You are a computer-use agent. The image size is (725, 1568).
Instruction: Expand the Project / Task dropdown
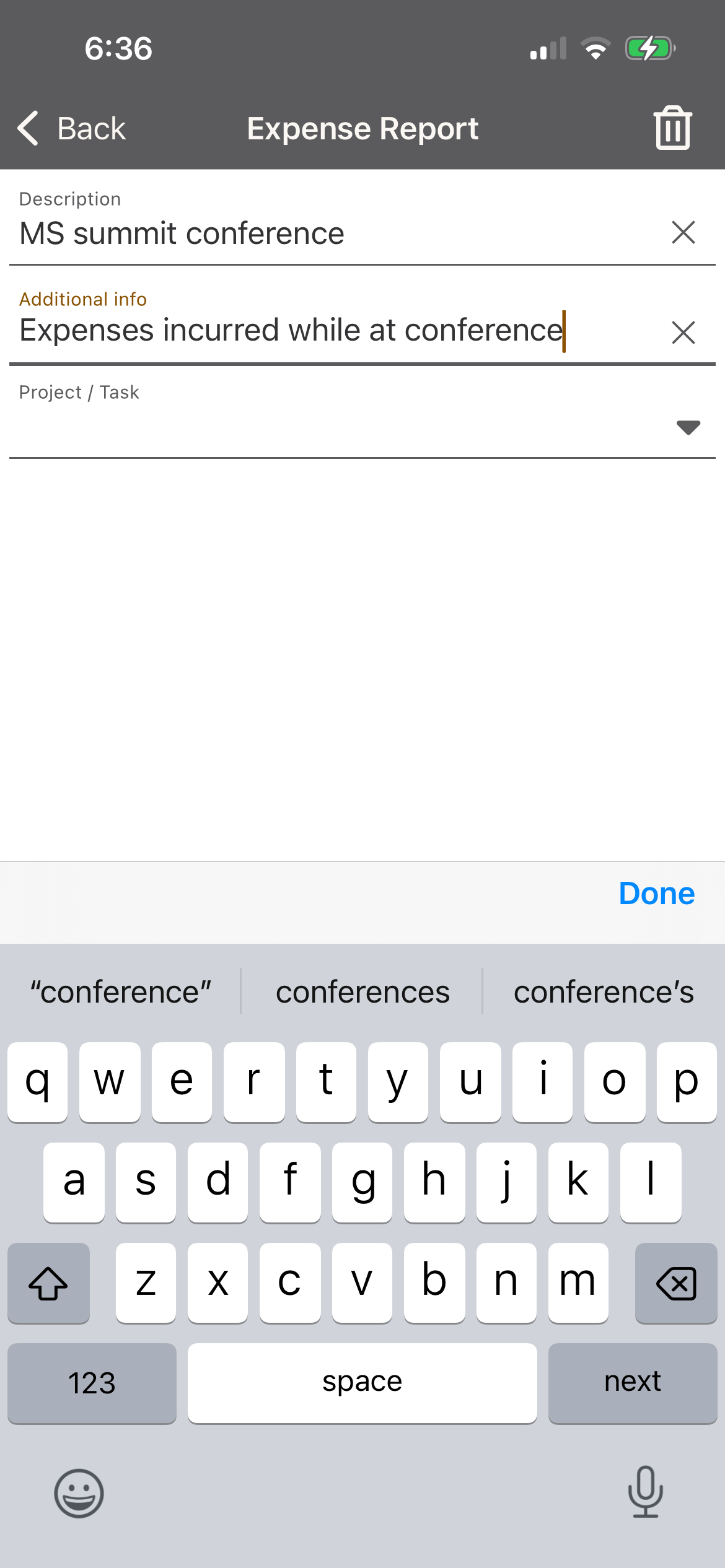pyautogui.click(x=688, y=427)
